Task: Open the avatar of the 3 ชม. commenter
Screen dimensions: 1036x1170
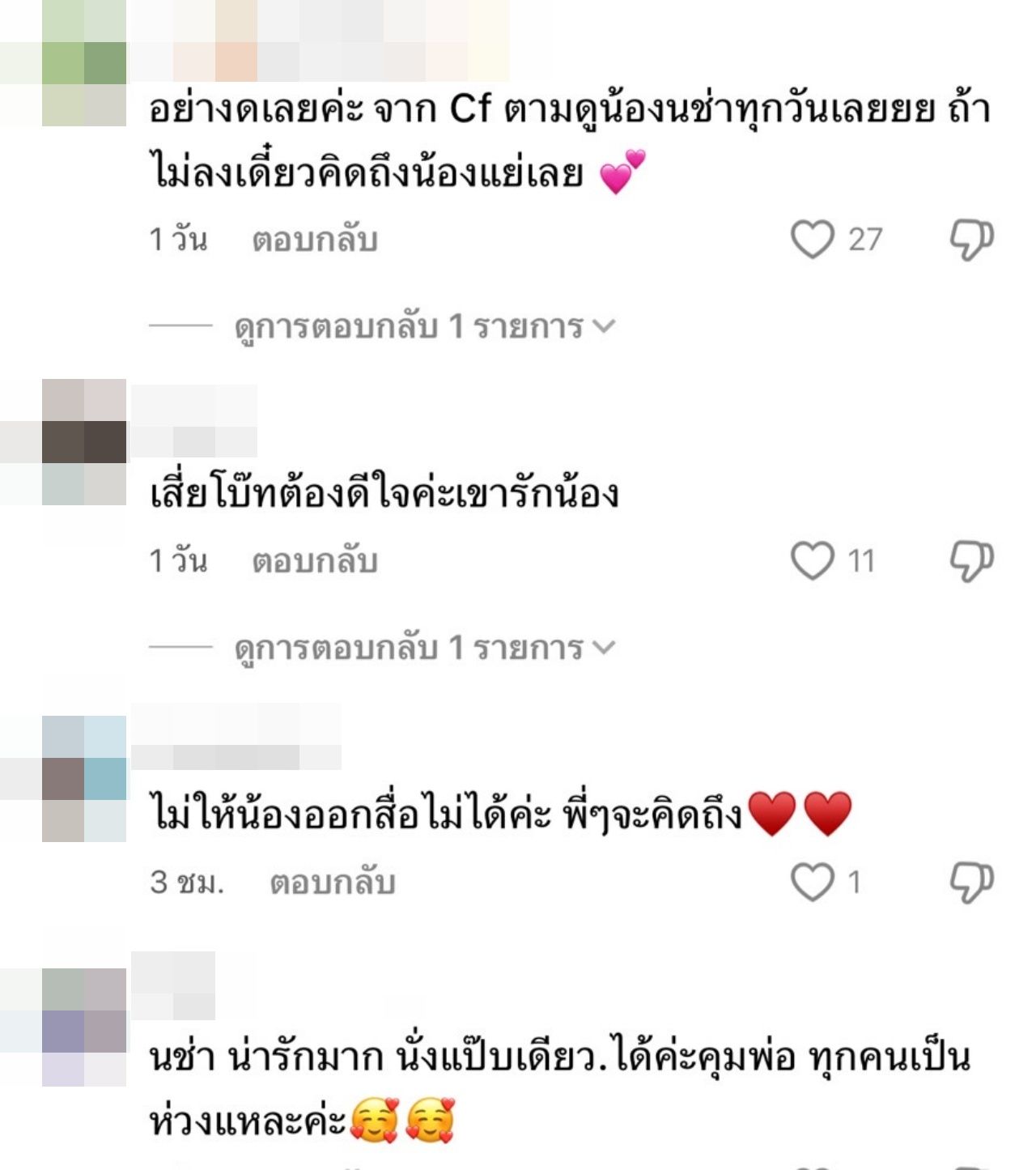Action: [83, 779]
